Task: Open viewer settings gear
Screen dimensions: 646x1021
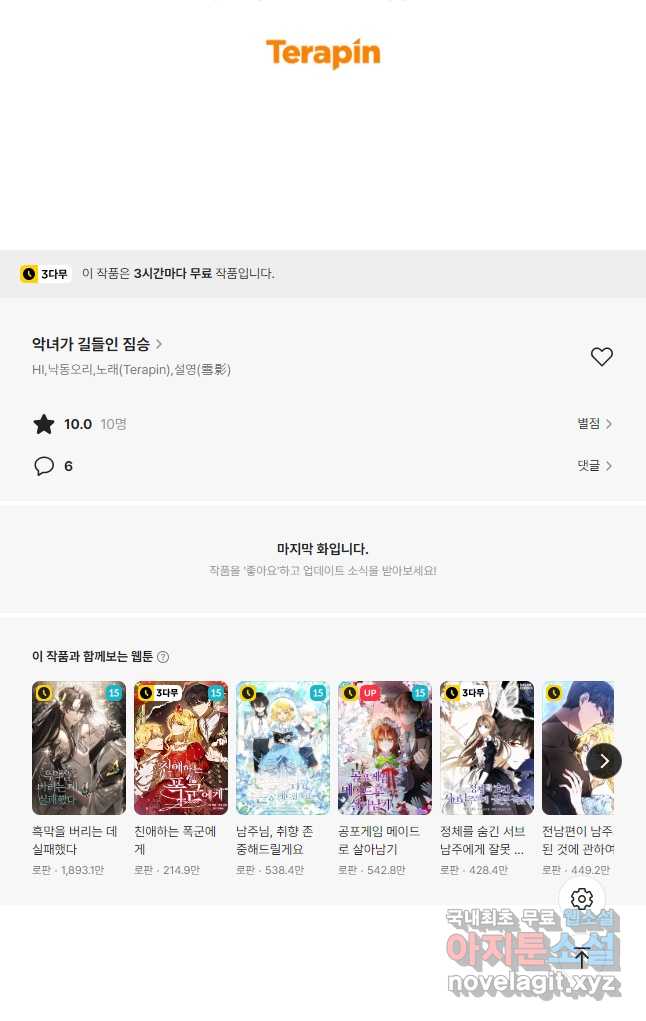Action: [x=582, y=899]
